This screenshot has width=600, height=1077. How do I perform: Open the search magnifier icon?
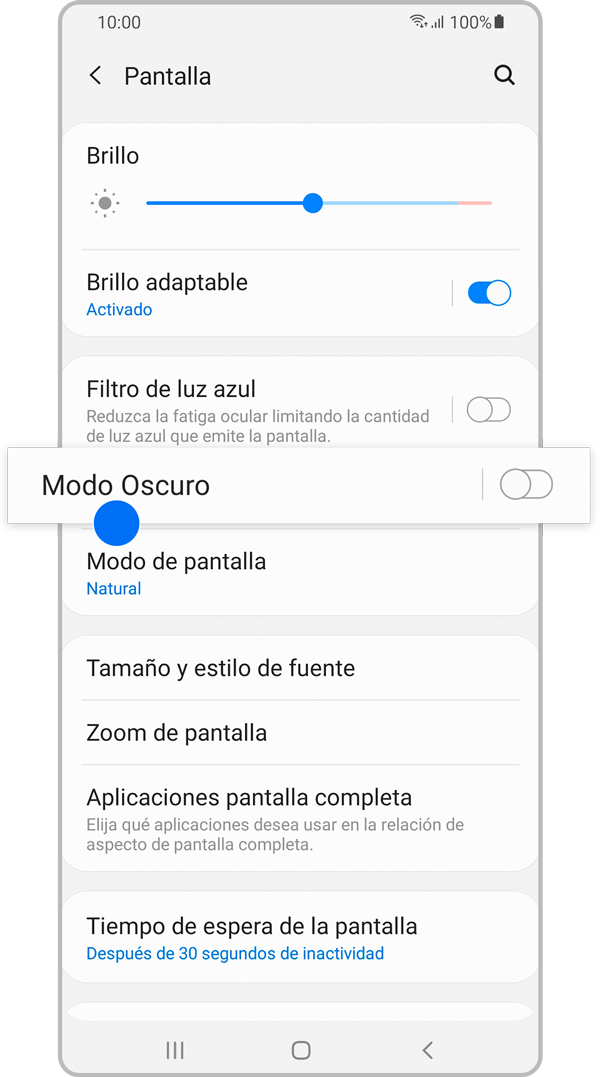505,76
